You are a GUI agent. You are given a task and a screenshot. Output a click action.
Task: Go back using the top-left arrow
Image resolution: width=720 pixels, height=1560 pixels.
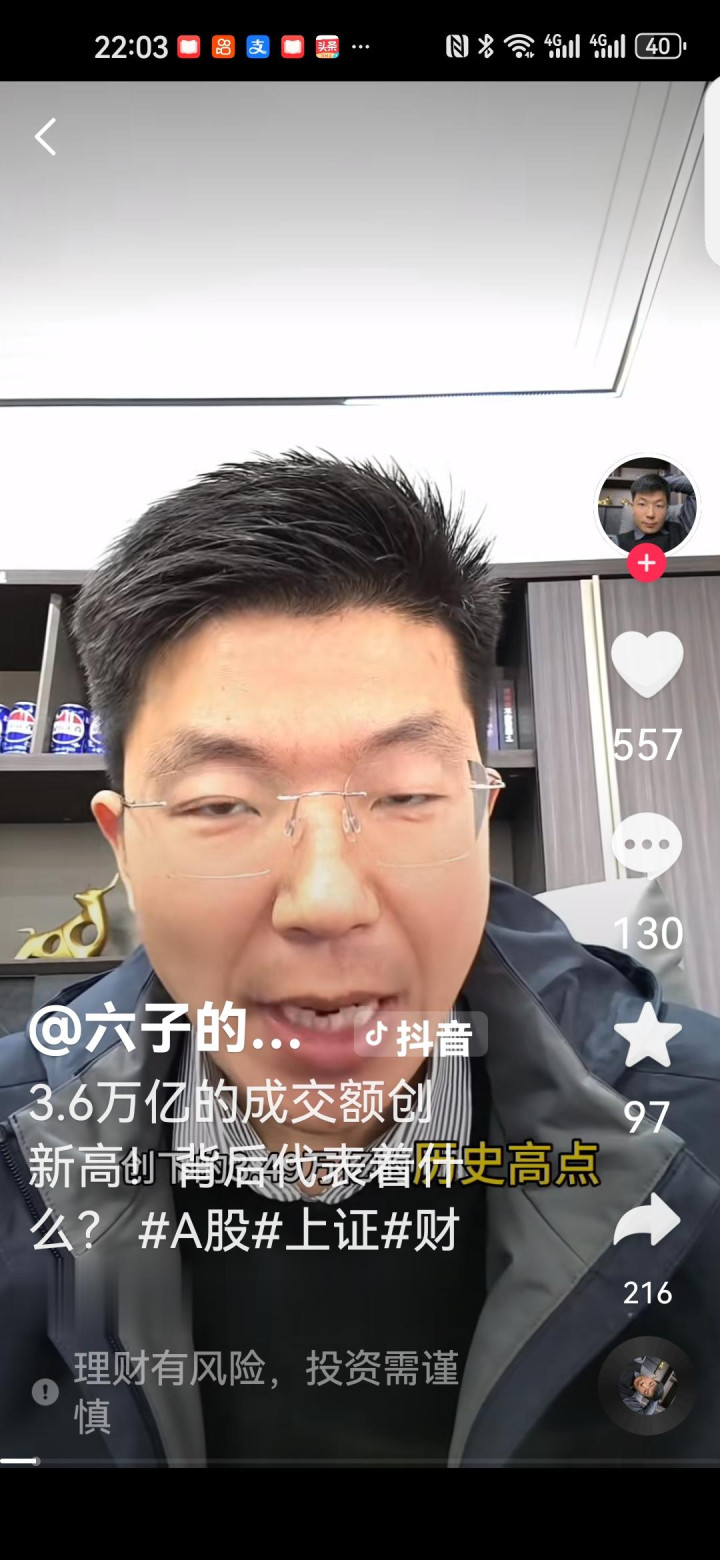45,137
